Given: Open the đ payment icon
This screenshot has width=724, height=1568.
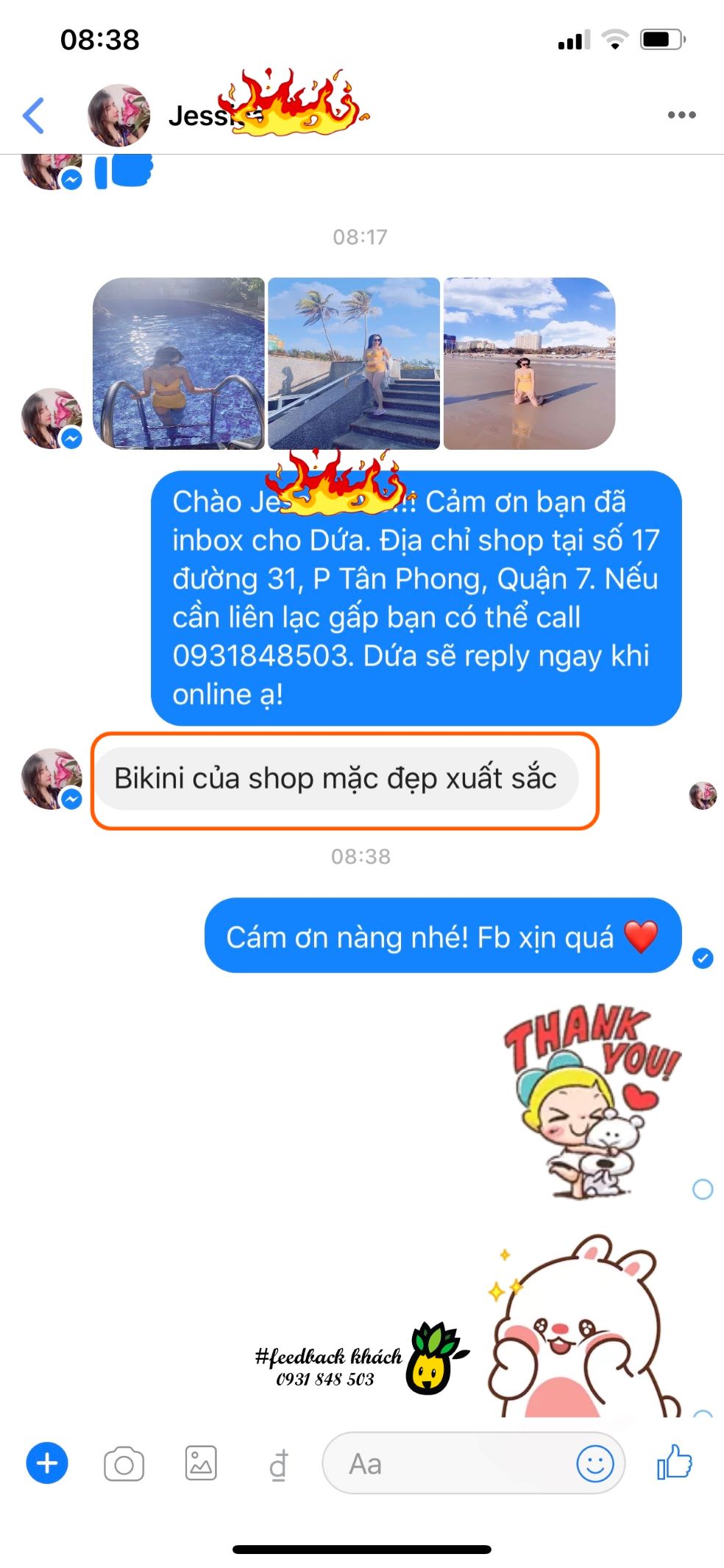Looking at the screenshot, I should click(278, 1464).
